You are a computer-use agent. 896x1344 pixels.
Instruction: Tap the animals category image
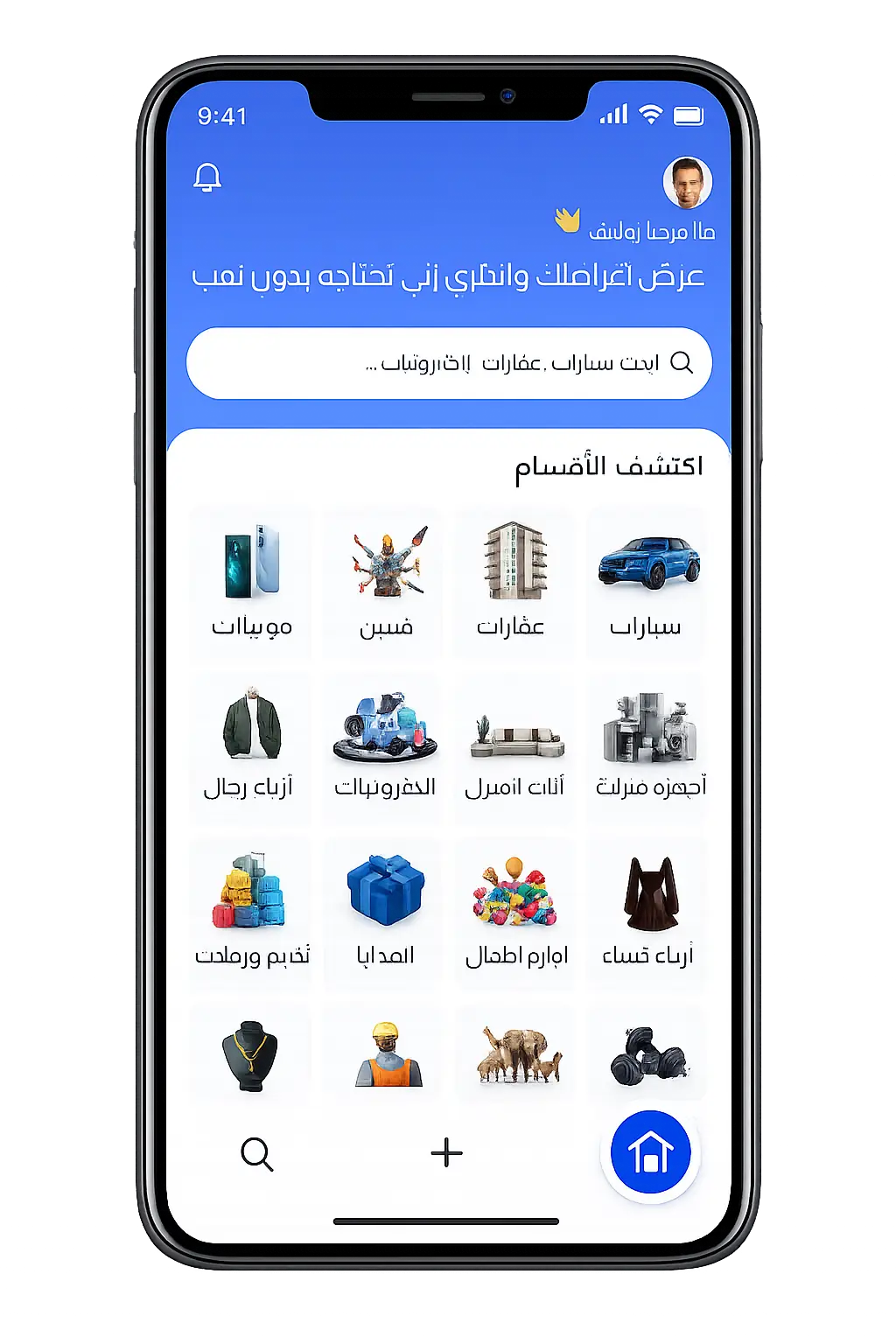point(515,1054)
